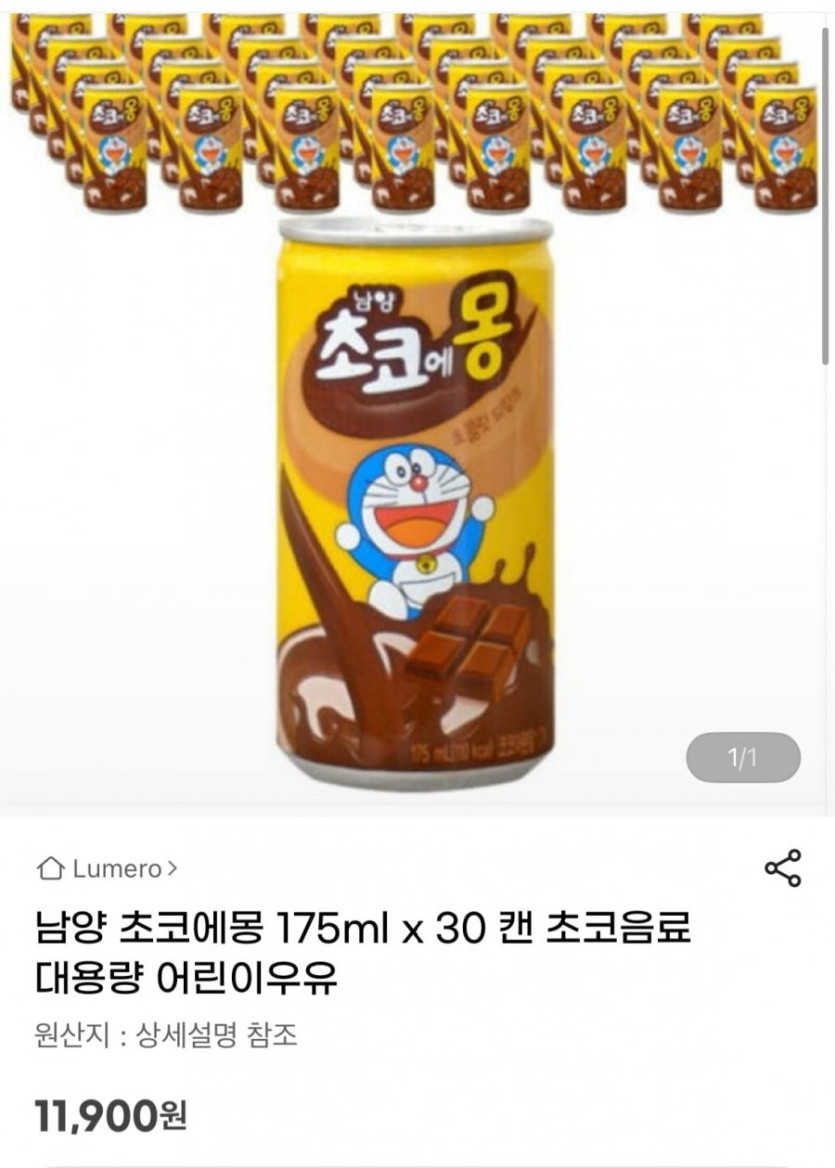Share this product listing

(782, 868)
